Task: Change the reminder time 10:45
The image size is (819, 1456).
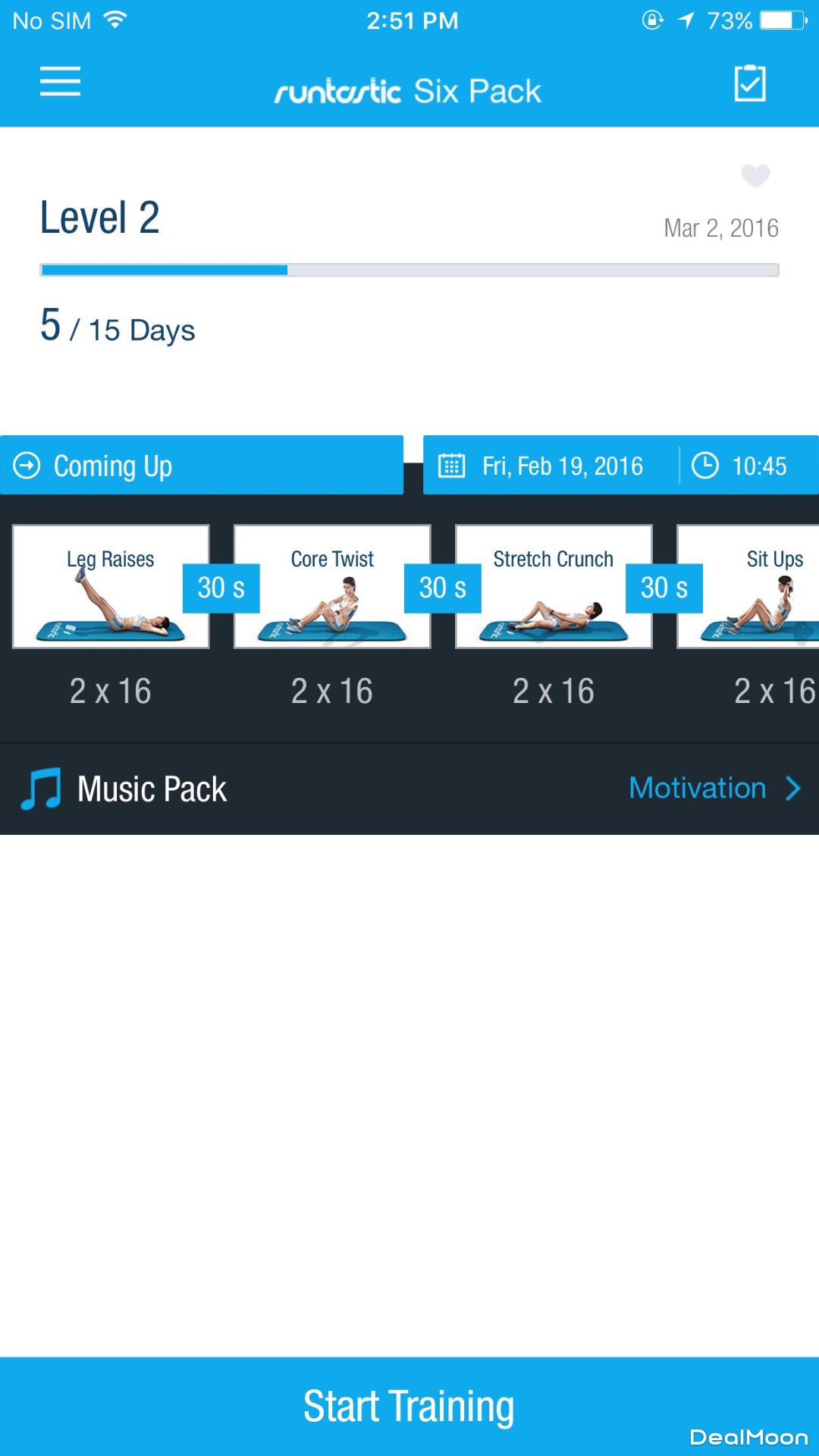Action: click(748, 466)
